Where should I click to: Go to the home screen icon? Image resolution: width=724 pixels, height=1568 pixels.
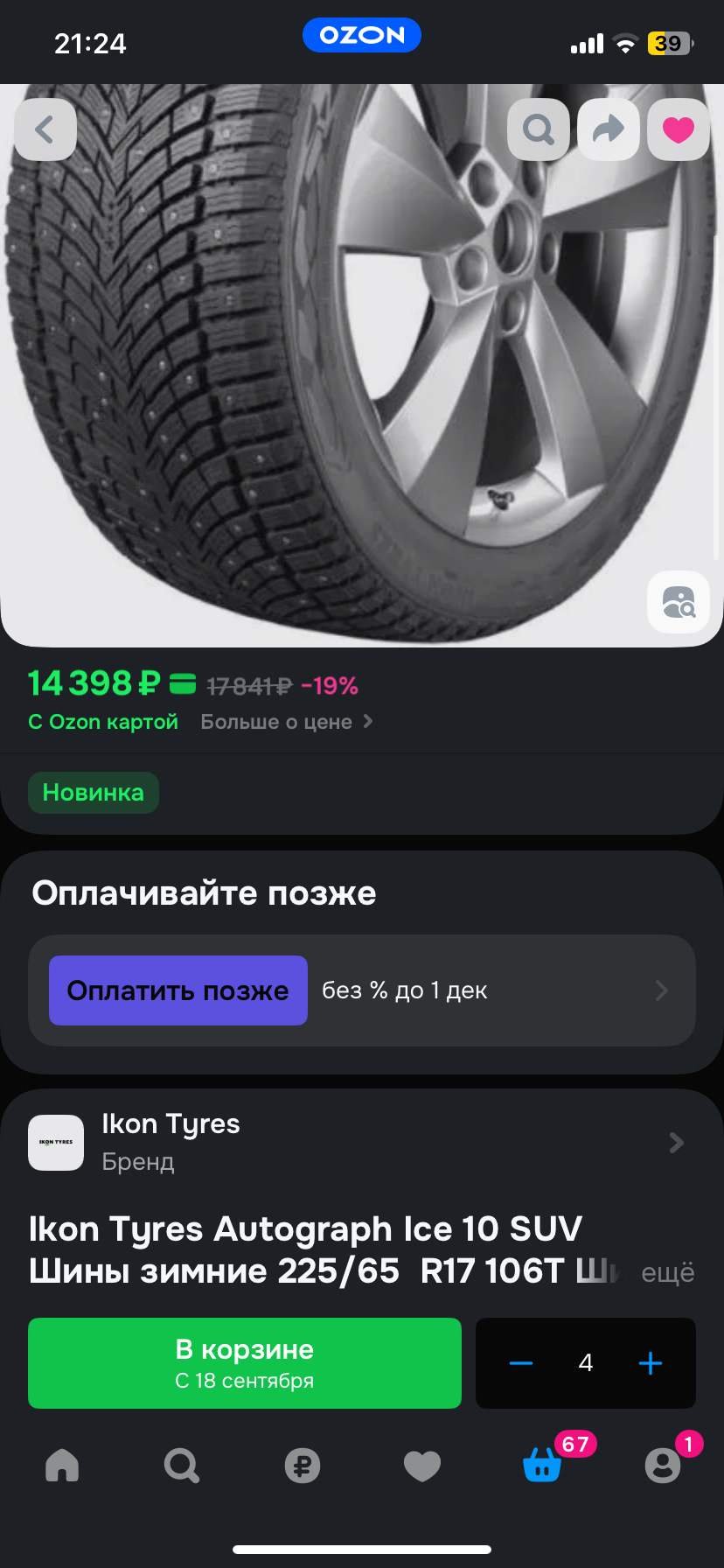60,1466
